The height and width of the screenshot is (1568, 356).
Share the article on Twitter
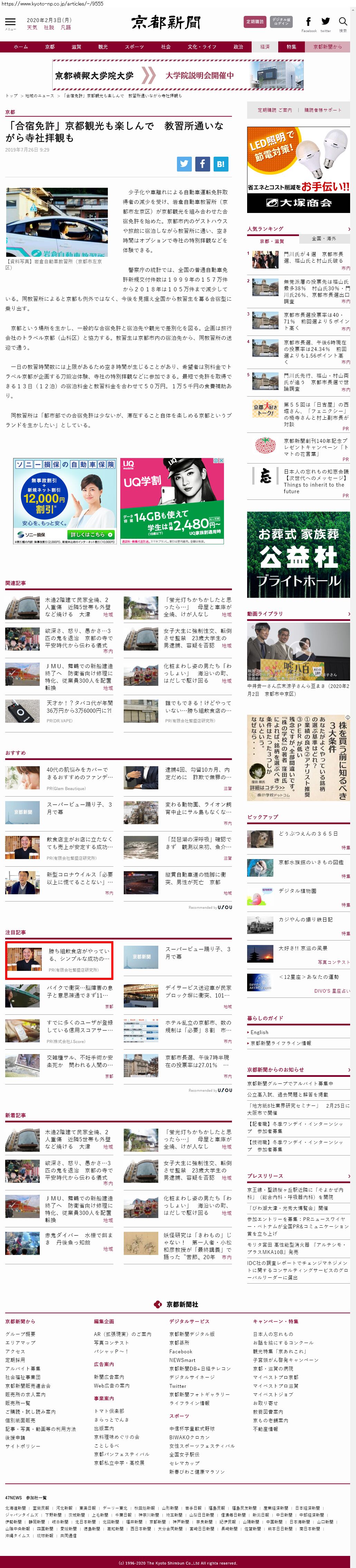pyautogui.click(x=184, y=163)
